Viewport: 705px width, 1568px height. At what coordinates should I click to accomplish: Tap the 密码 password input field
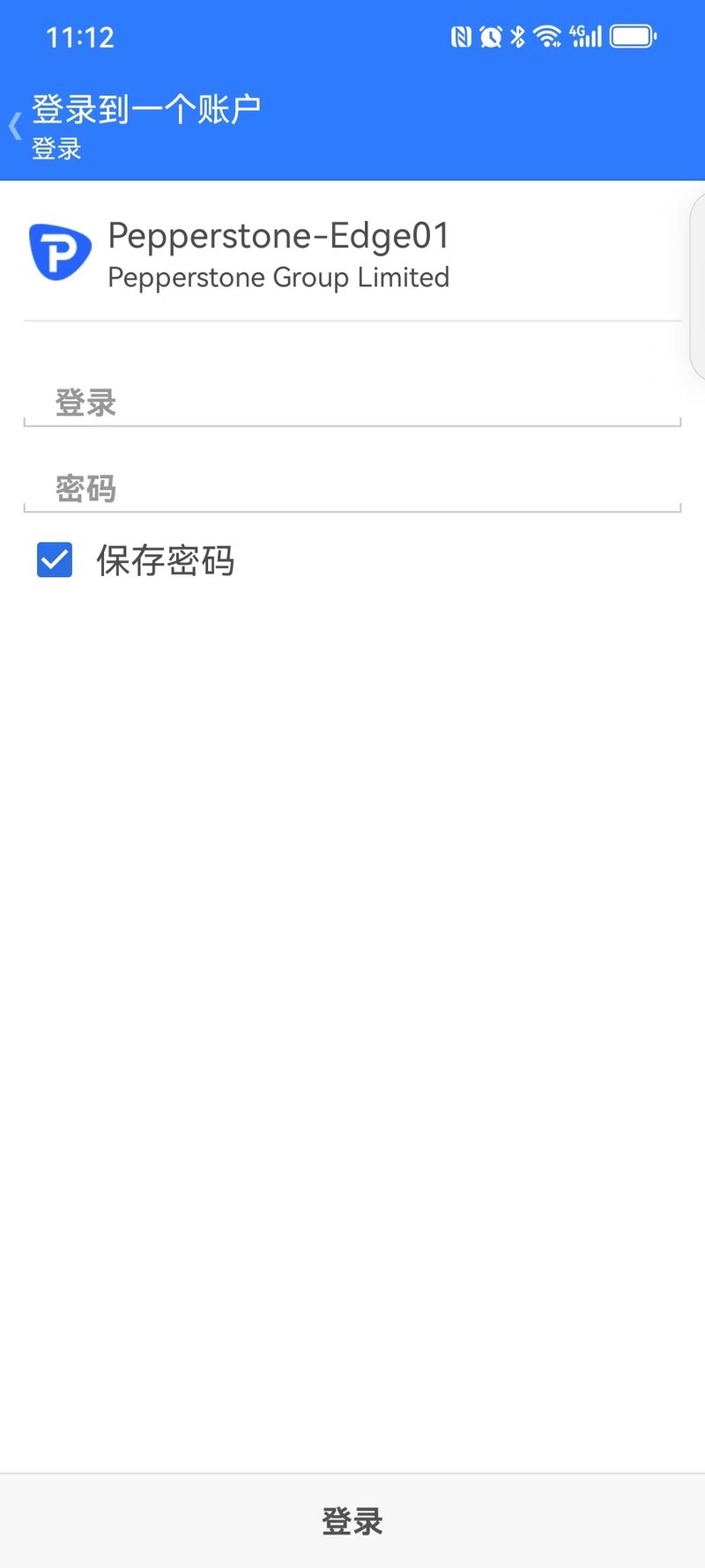click(x=352, y=490)
